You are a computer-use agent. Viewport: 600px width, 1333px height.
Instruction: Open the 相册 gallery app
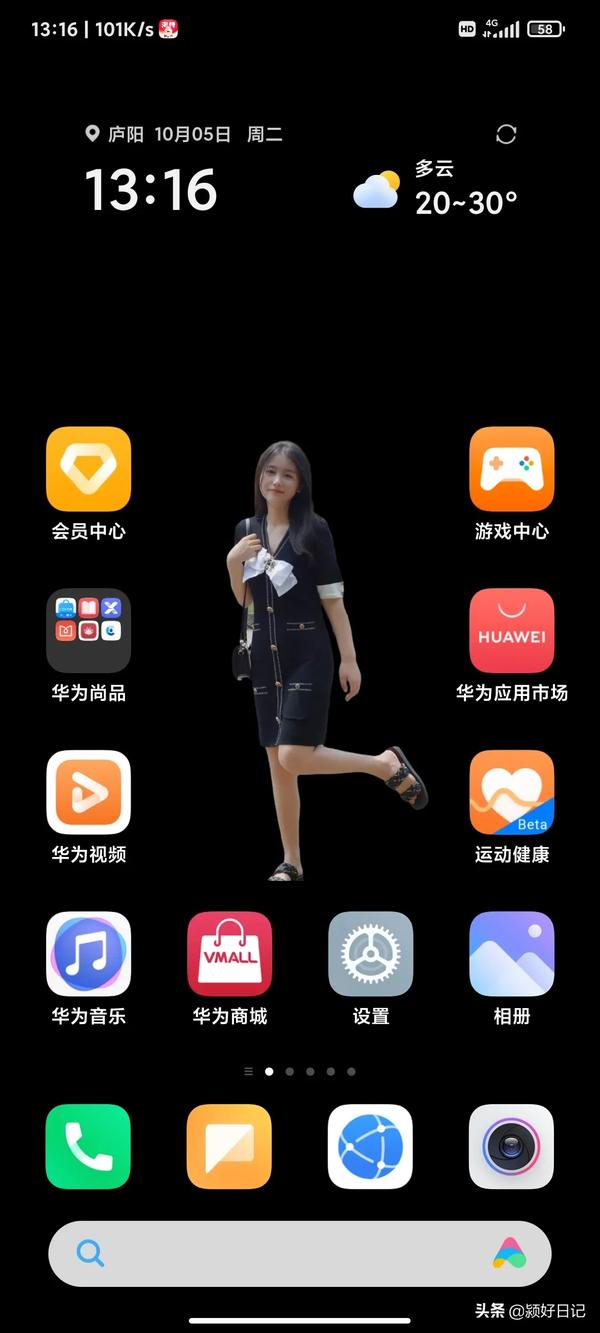coord(511,954)
